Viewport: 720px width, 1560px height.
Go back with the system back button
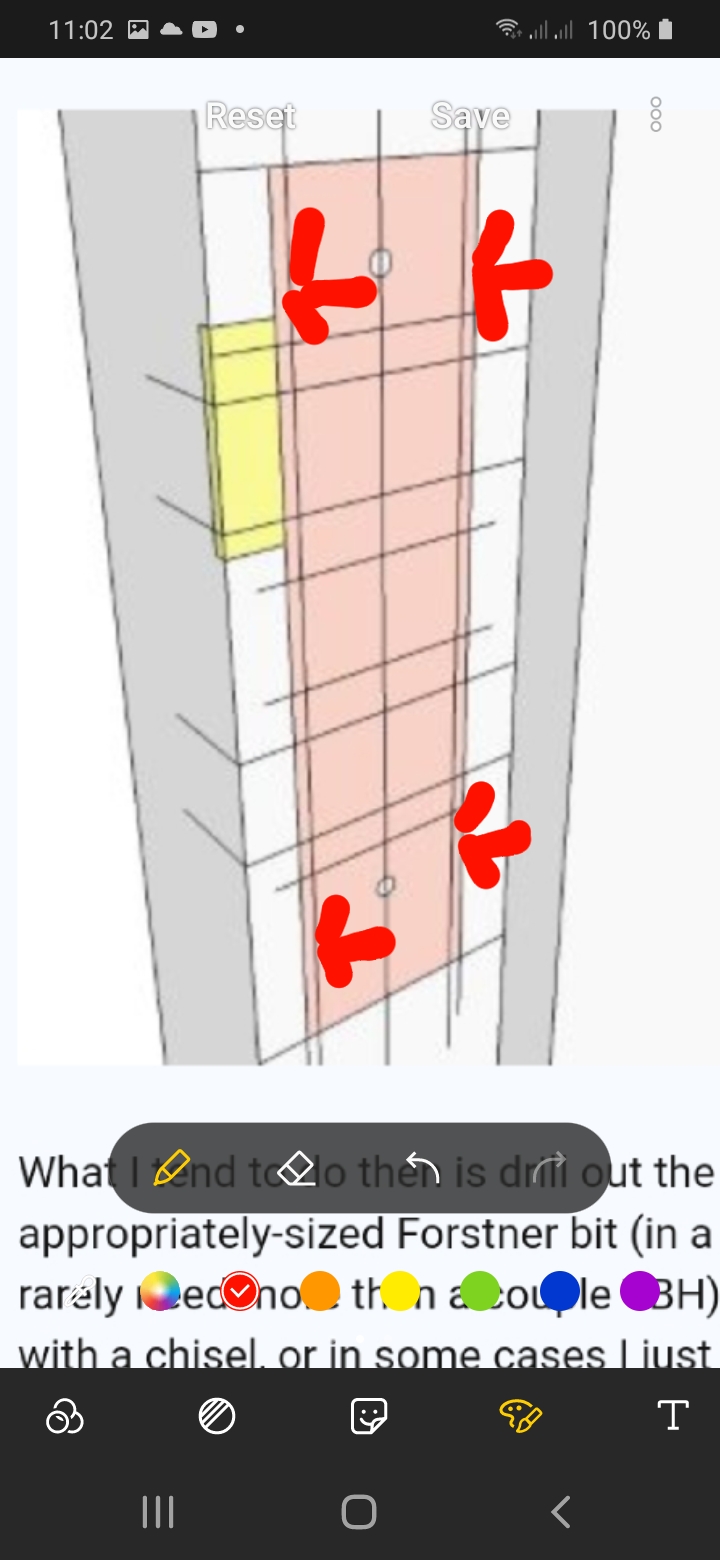click(561, 1512)
